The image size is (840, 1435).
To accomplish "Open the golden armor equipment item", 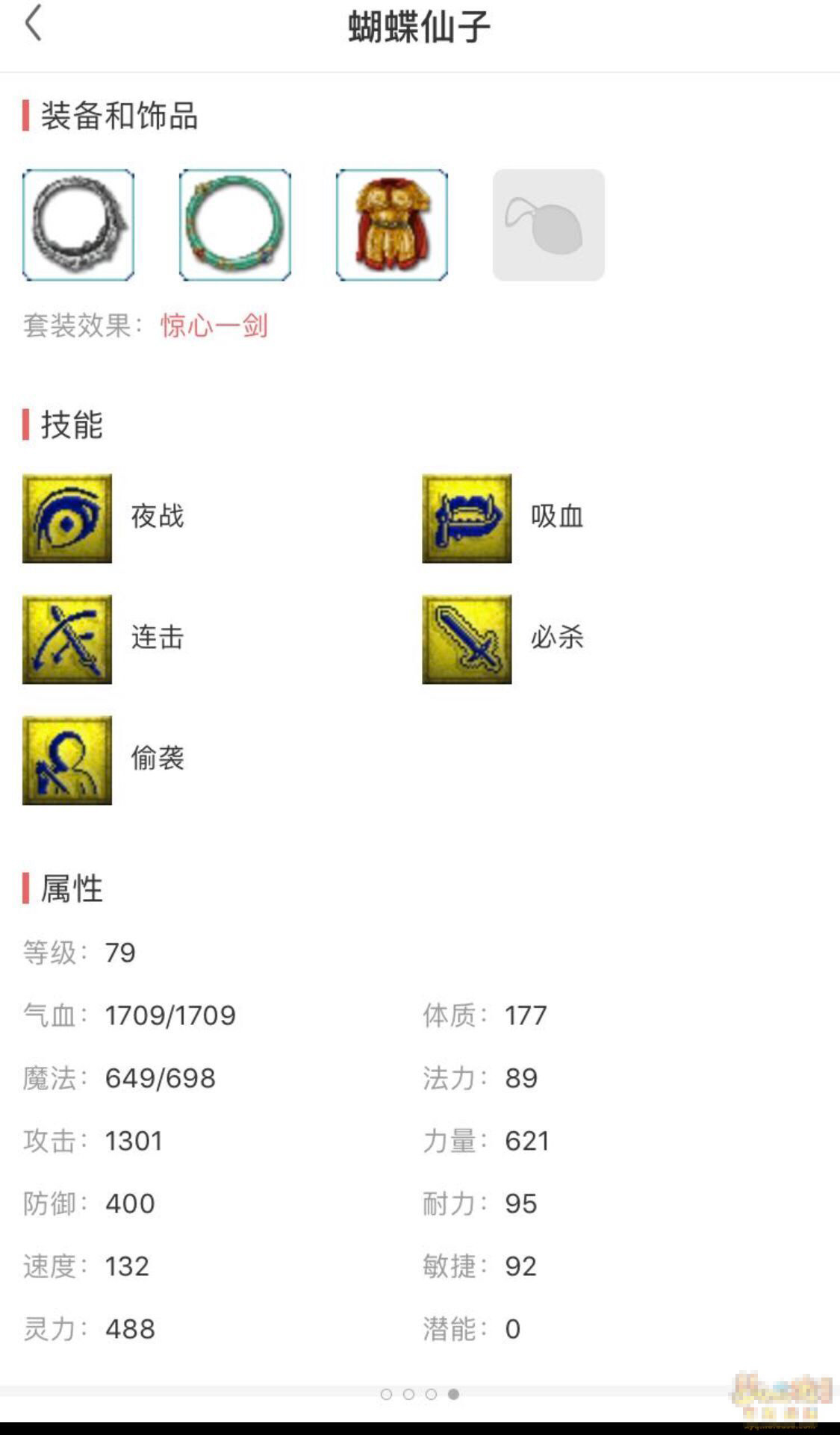I will pyautogui.click(x=392, y=225).
